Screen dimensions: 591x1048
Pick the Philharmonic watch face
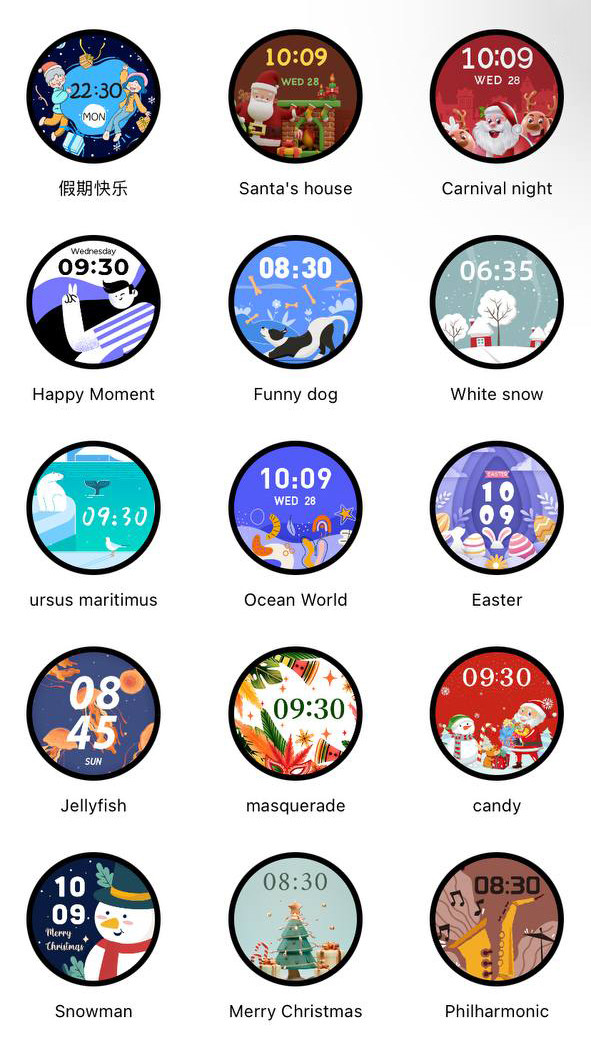click(x=497, y=920)
